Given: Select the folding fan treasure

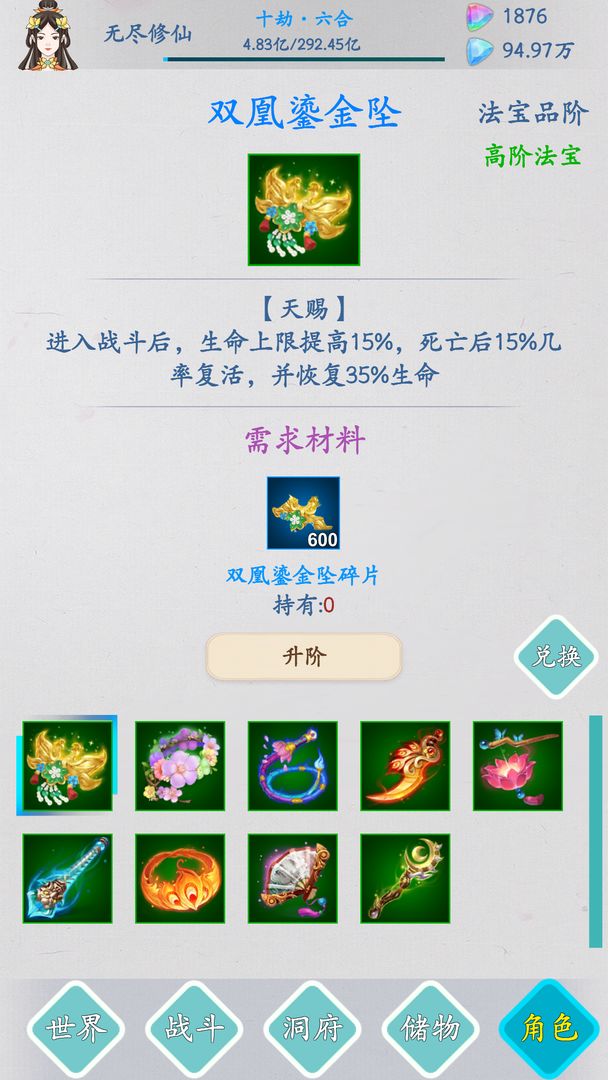Looking at the screenshot, I should point(293,878).
